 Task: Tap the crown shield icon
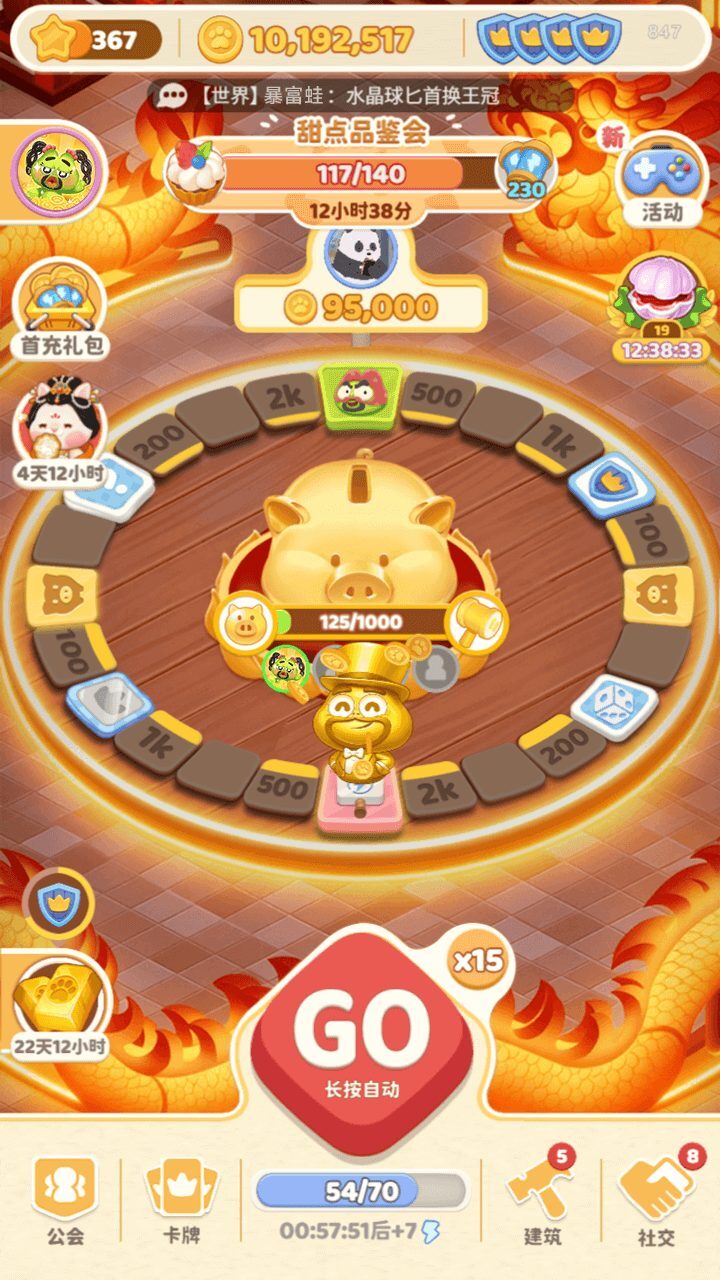click(57, 905)
